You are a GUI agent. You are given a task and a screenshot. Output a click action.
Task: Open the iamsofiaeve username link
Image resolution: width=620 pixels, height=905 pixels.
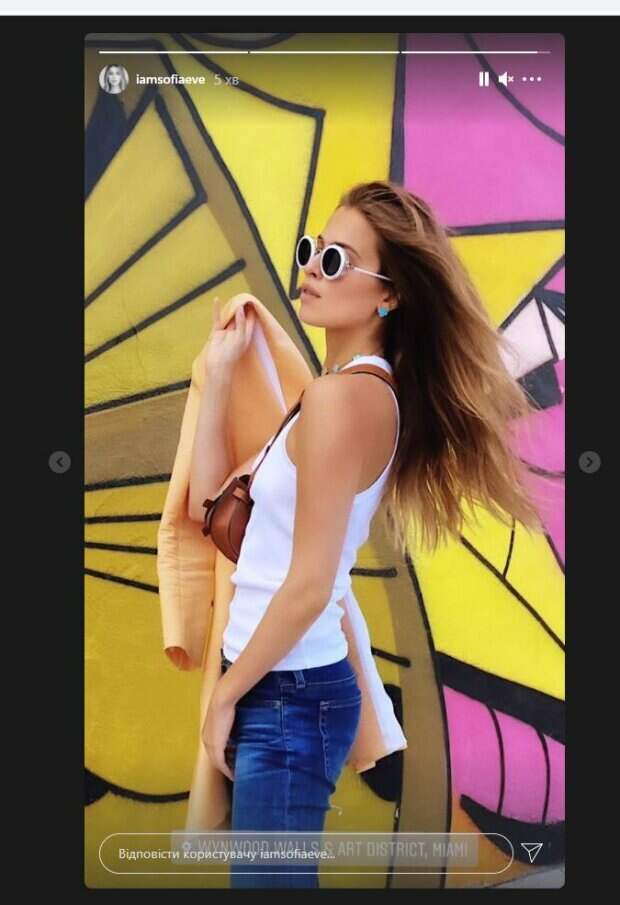click(170, 79)
